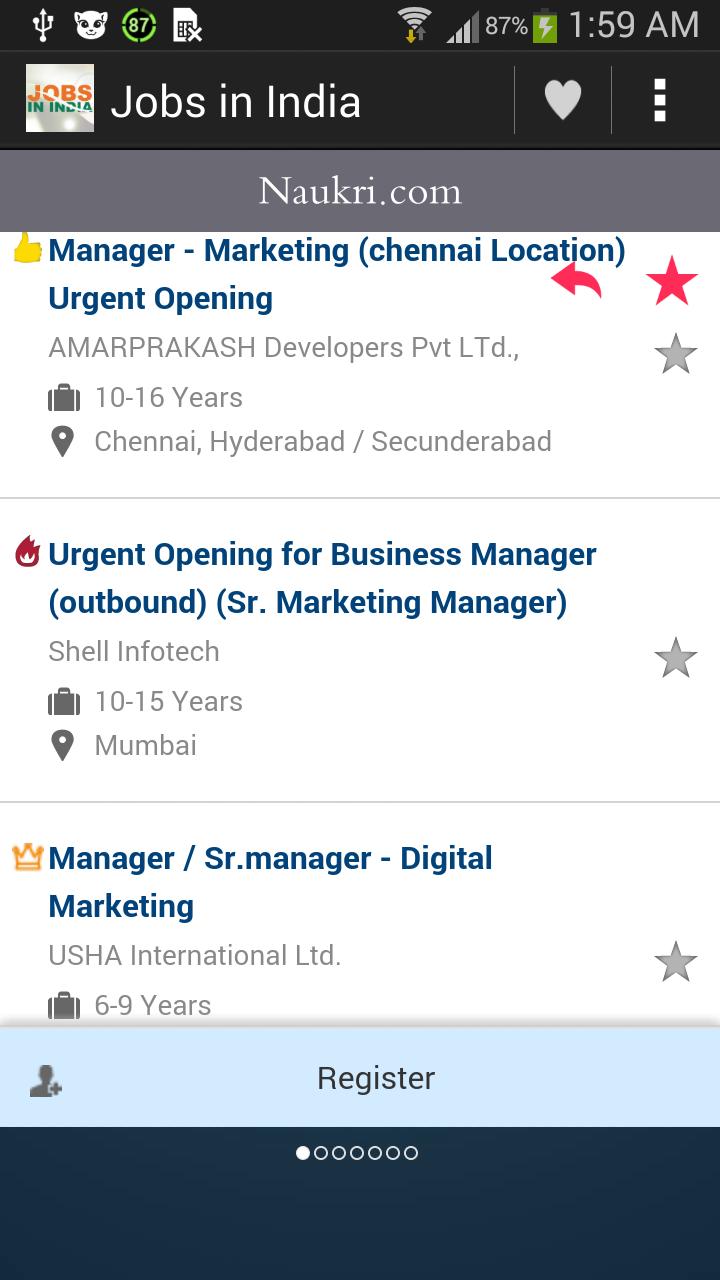The width and height of the screenshot is (720, 1280).
Task: Open the favorites heart icon
Action: (x=562, y=100)
